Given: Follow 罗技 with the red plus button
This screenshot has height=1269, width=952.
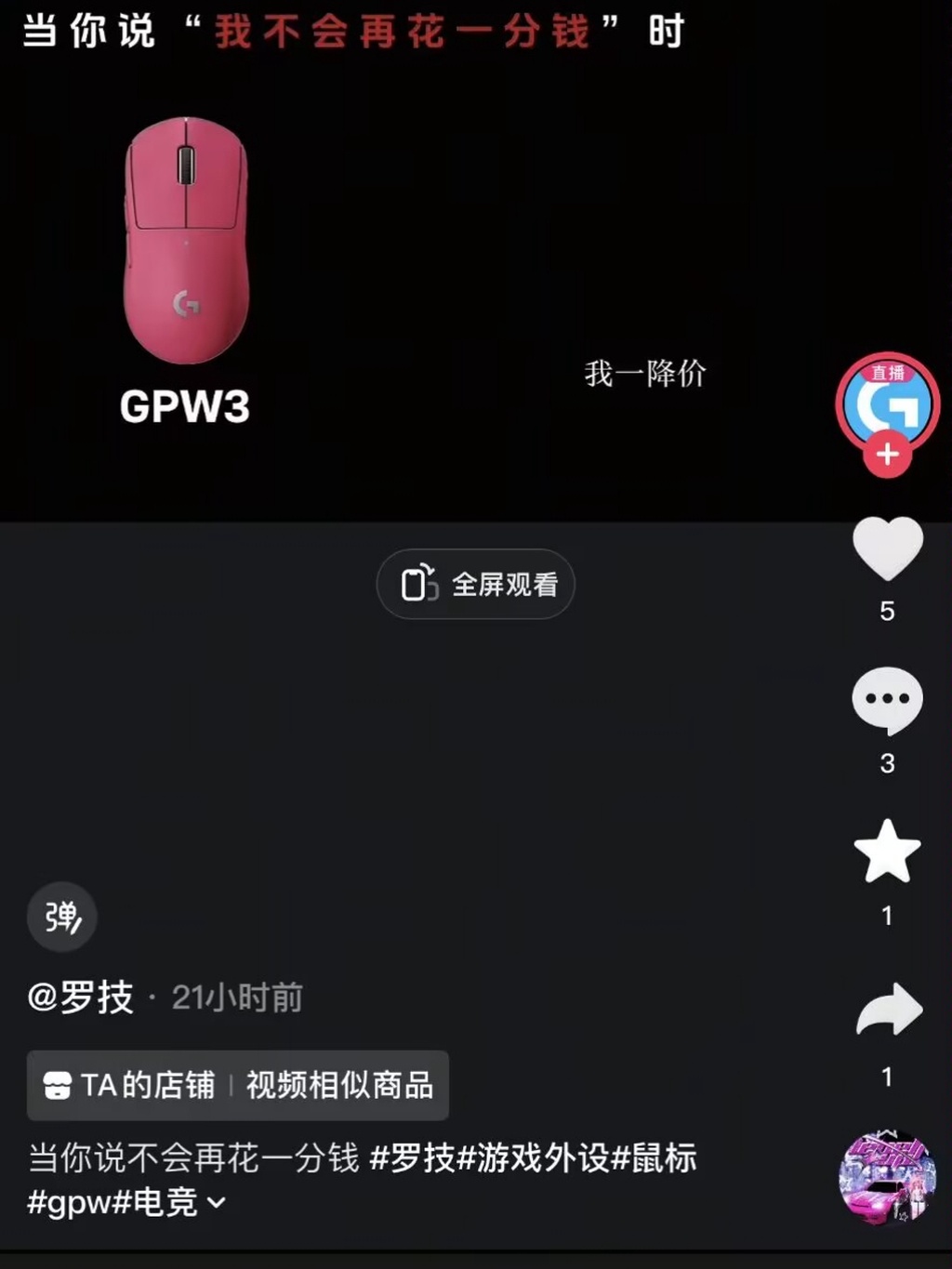Looking at the screenshot, I should pyautogui.click(x=887, y=455).
